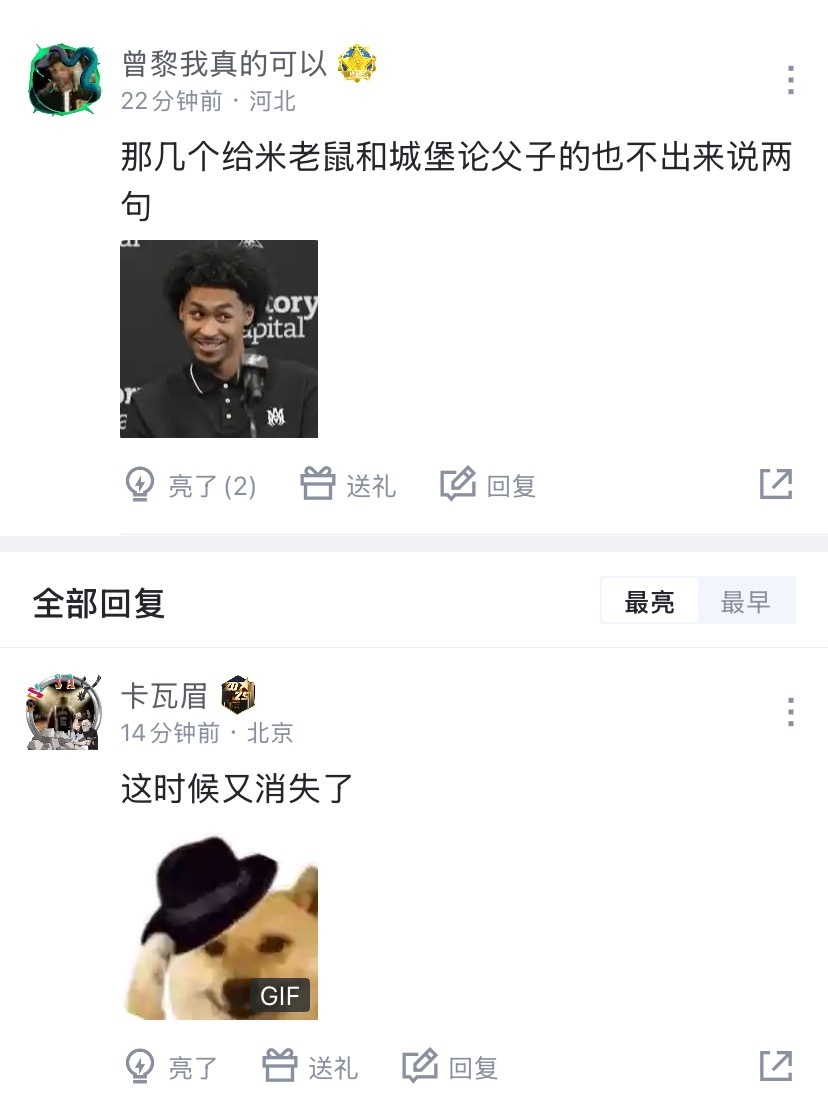Click the gift box icon under the first comment
This screenshot has height=1112, width=828.
coord(318,483)
